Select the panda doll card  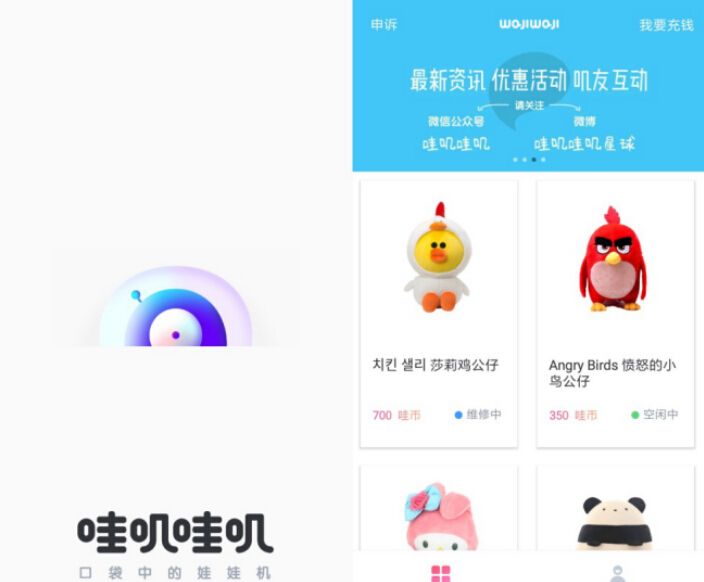pyautogui.click(x=615, y=512)
